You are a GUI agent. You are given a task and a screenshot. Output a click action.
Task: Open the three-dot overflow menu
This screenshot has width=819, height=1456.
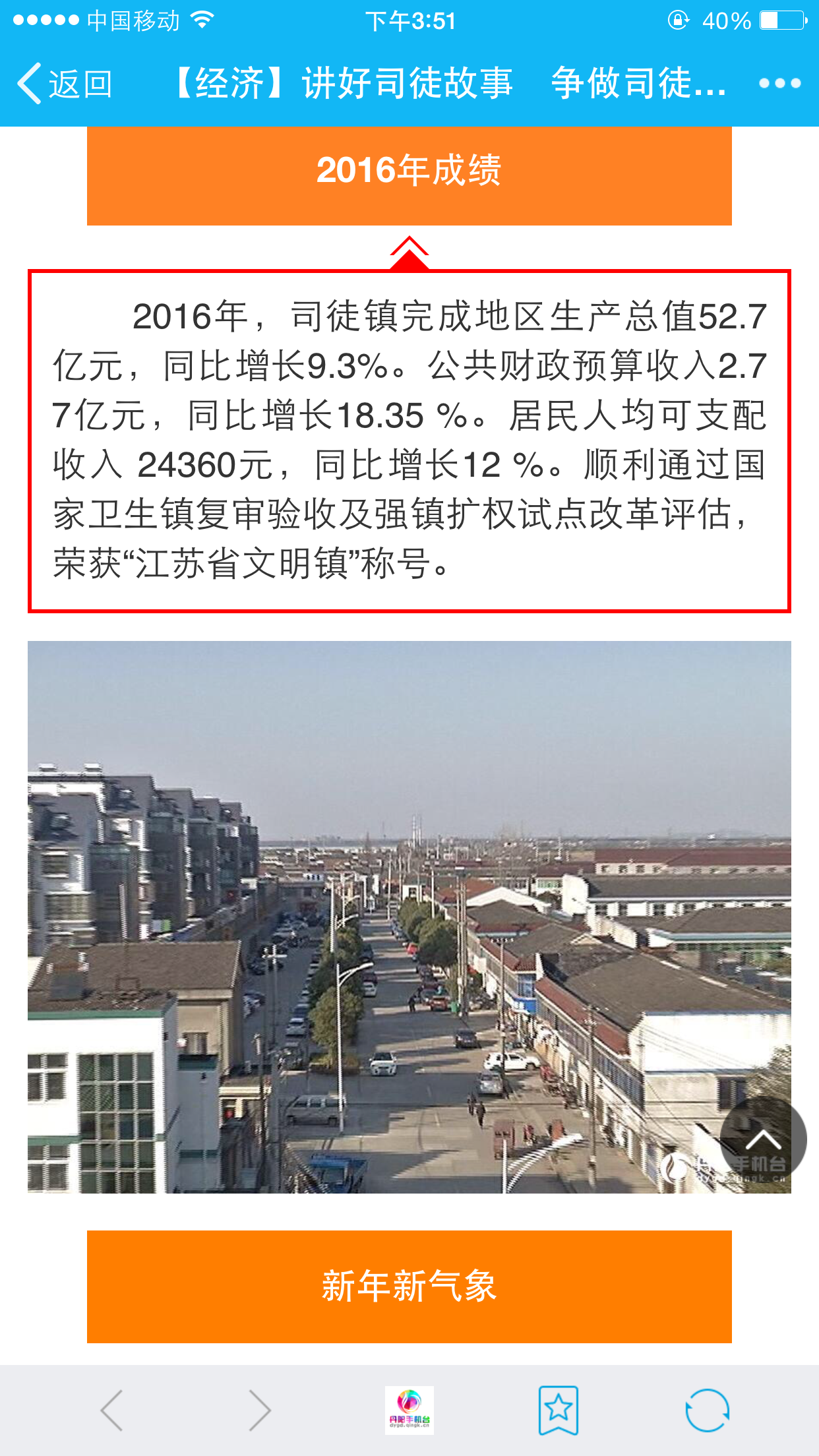[779, 84]
